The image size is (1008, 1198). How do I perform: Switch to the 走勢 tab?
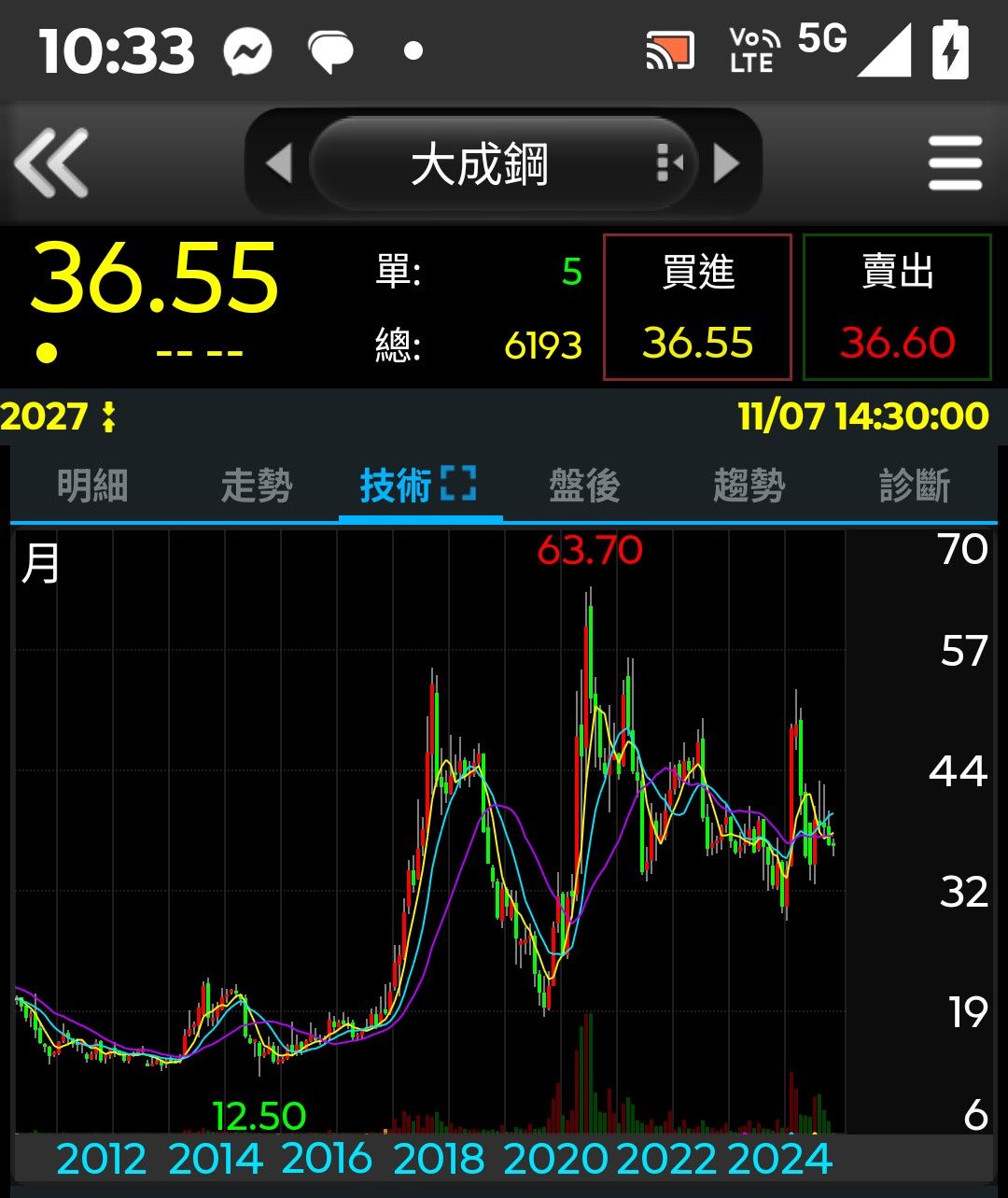(x=256, y=486)
